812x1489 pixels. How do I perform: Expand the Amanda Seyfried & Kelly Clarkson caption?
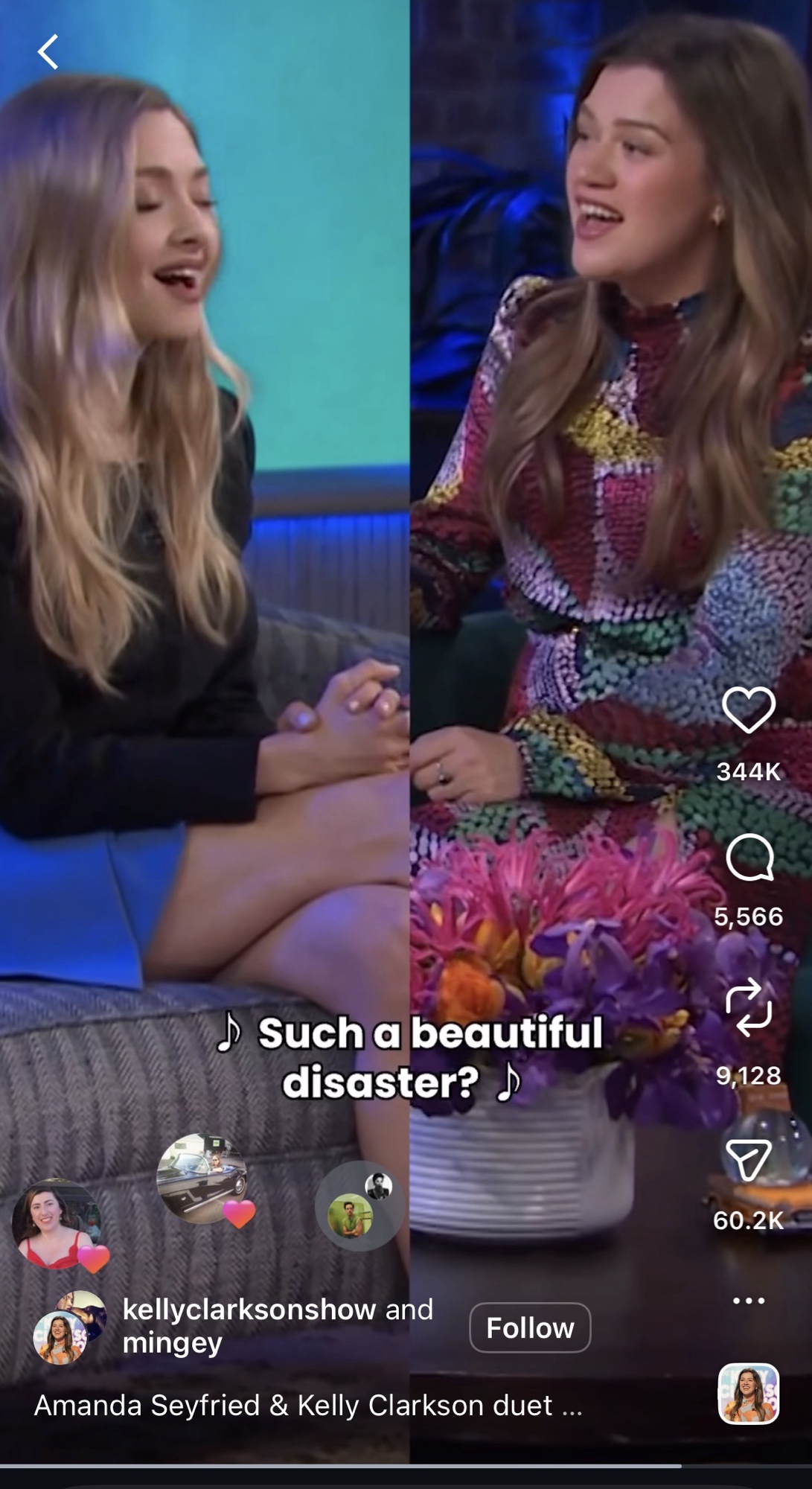572,1406
